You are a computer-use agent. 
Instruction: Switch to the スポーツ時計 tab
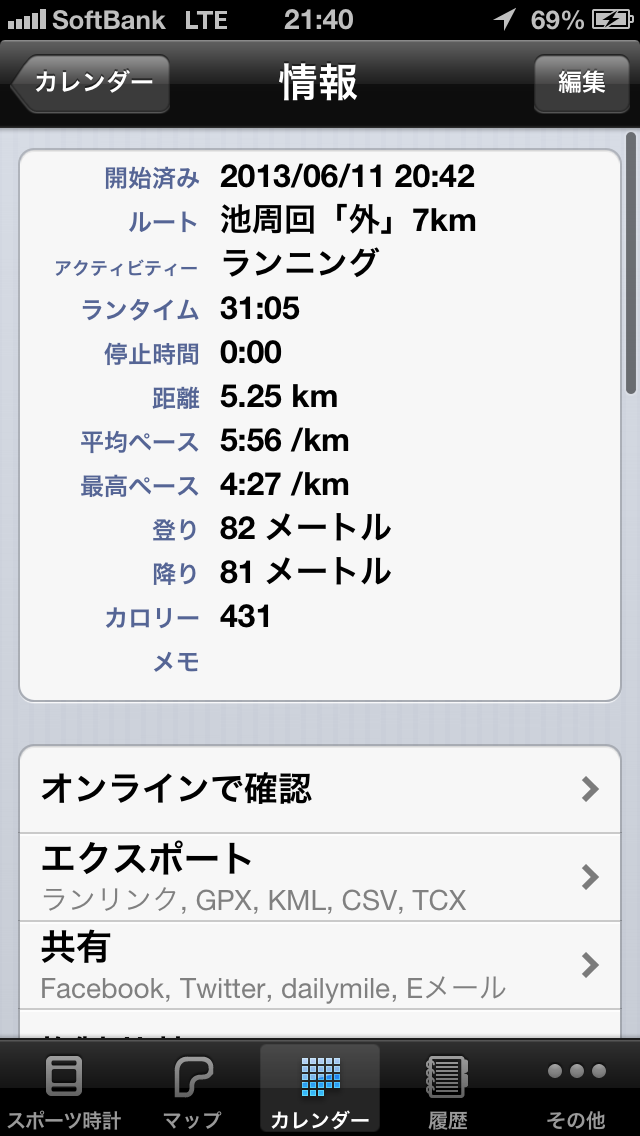click(64, 1090)
